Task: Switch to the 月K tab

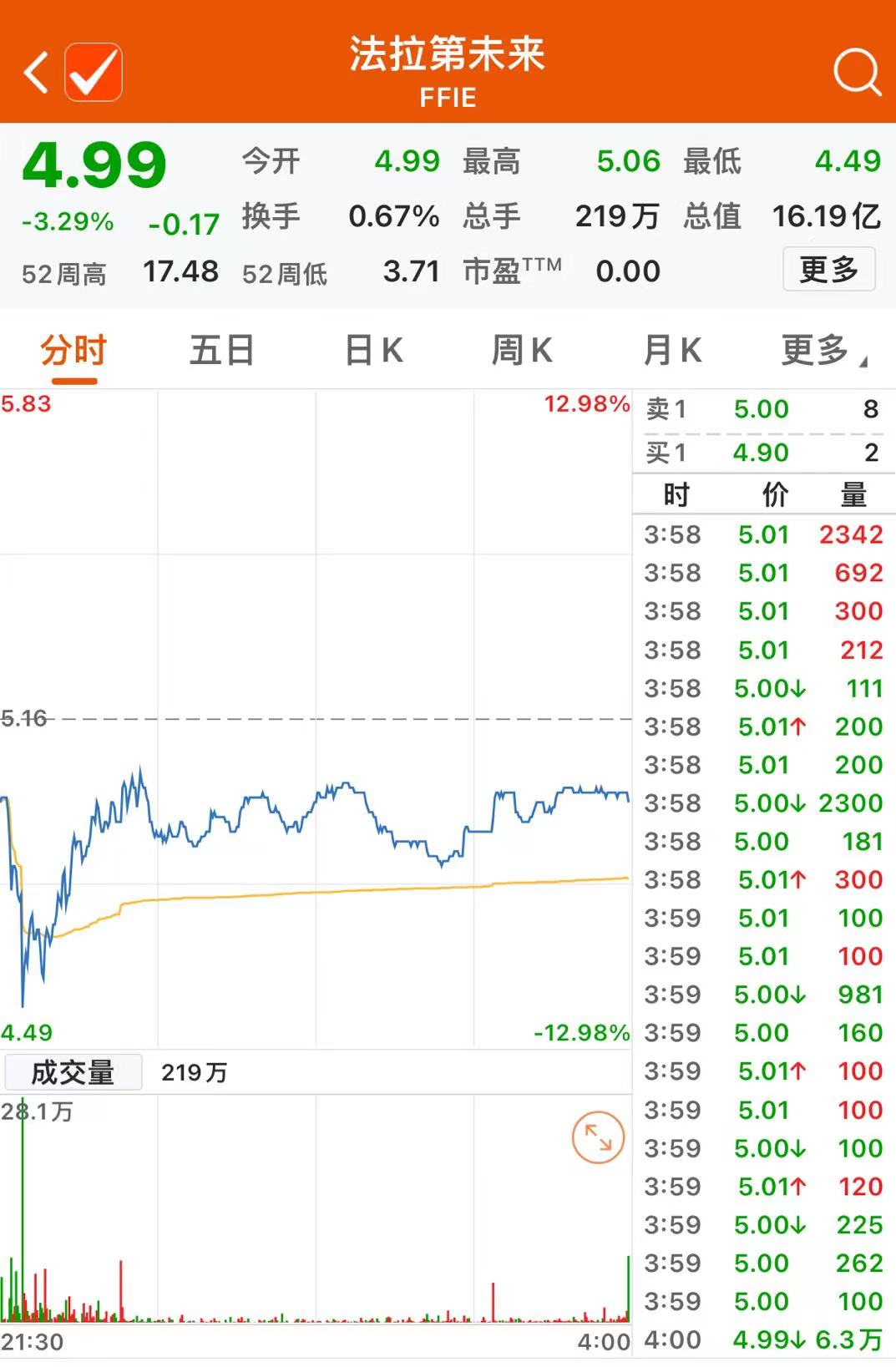Action: (x=672, y=351)
